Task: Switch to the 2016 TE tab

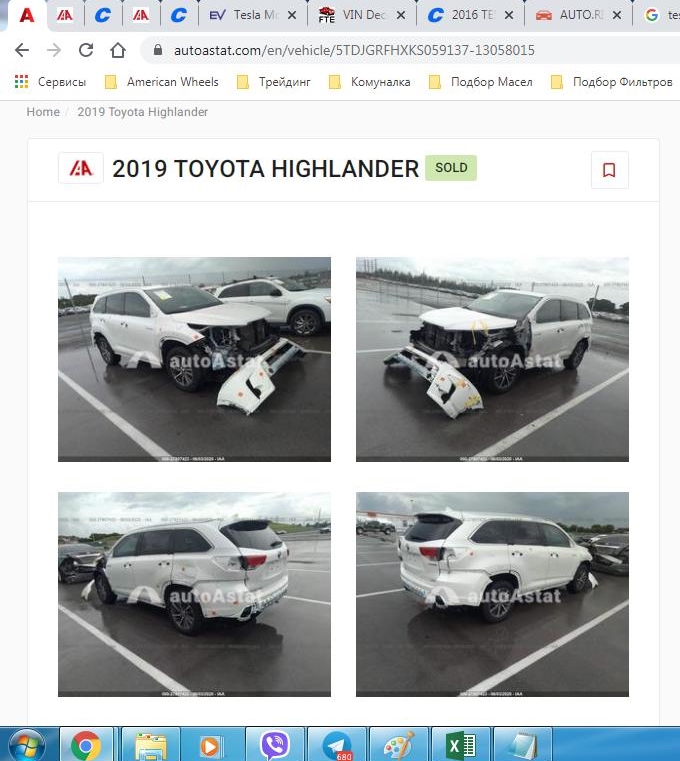Action: (470, 15)
